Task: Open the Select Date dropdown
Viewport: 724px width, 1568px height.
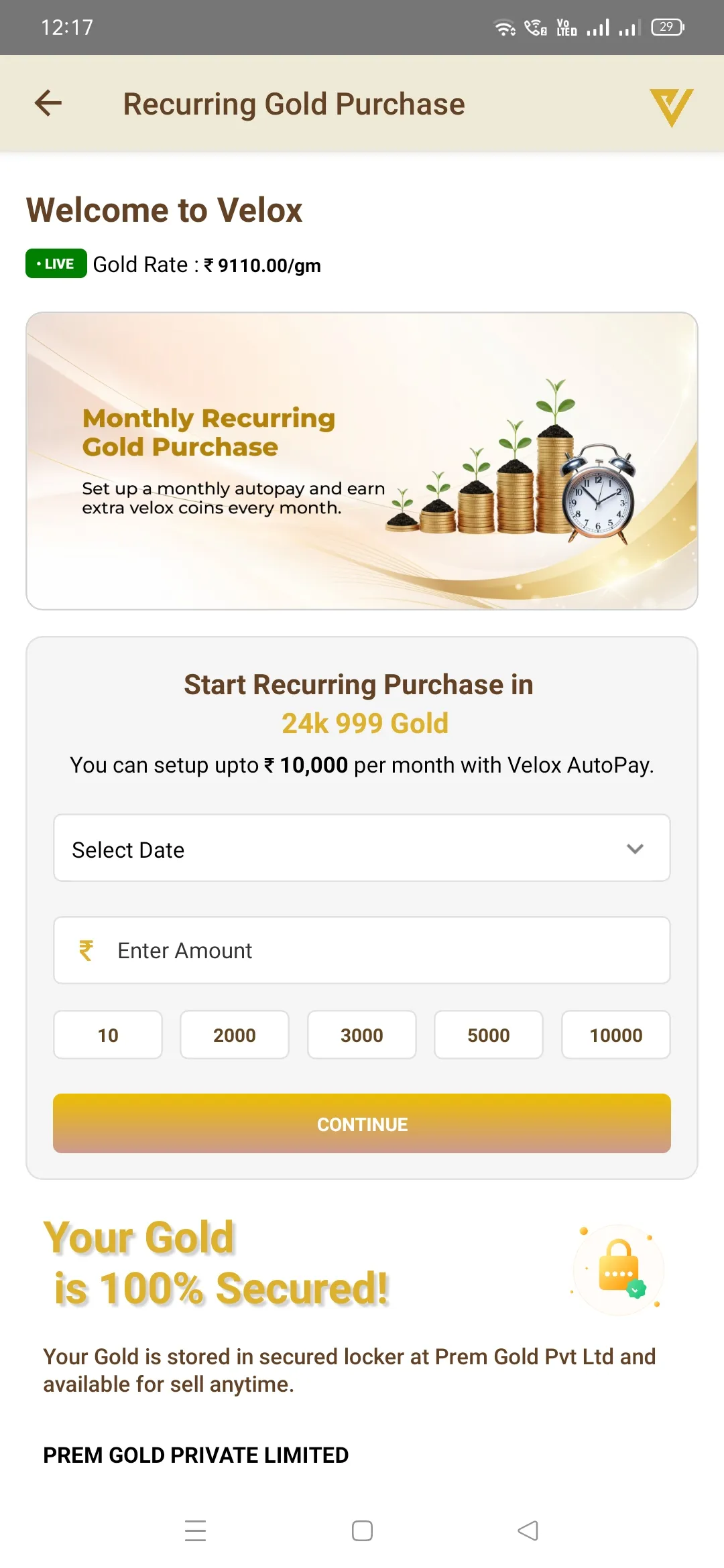Action: 362,848
